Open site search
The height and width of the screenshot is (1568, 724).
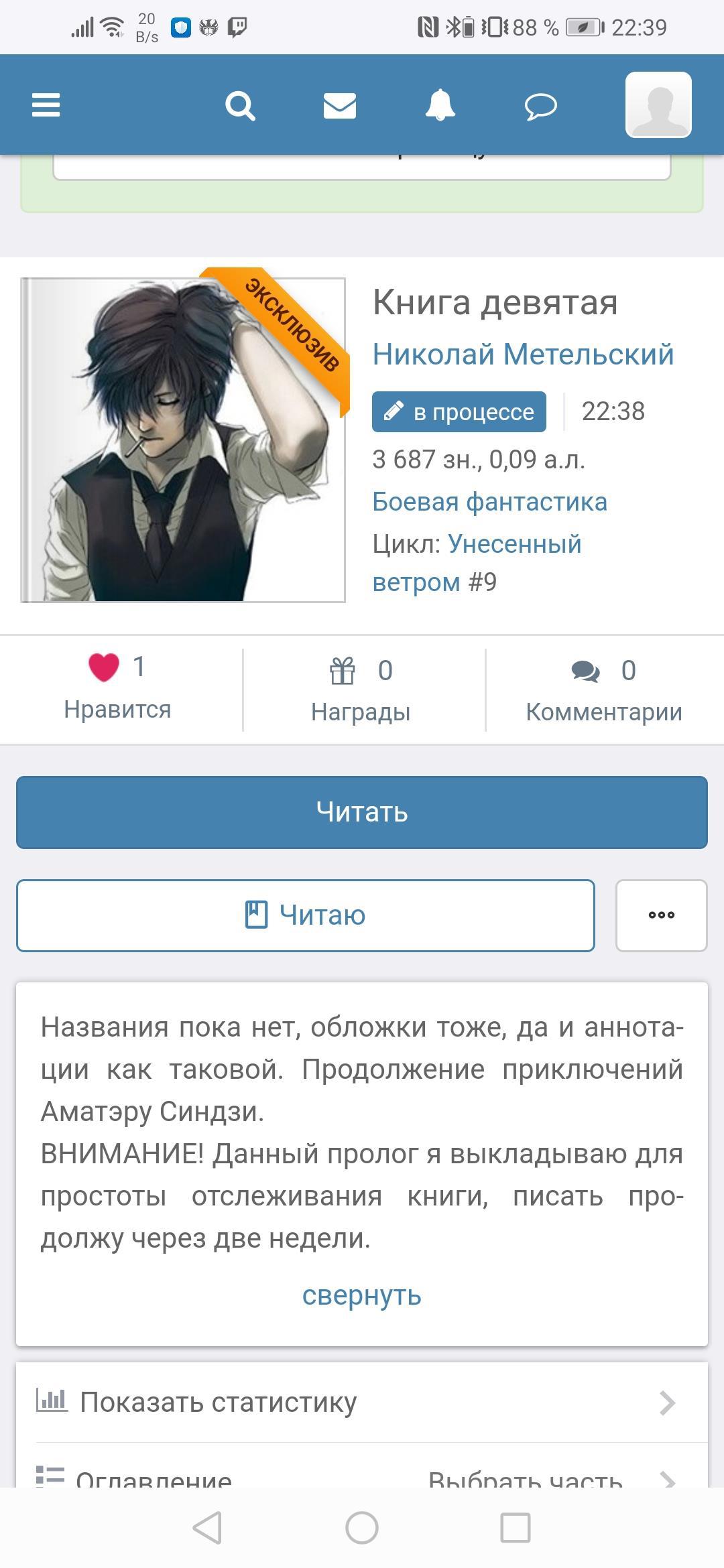[x=240, y=105]
